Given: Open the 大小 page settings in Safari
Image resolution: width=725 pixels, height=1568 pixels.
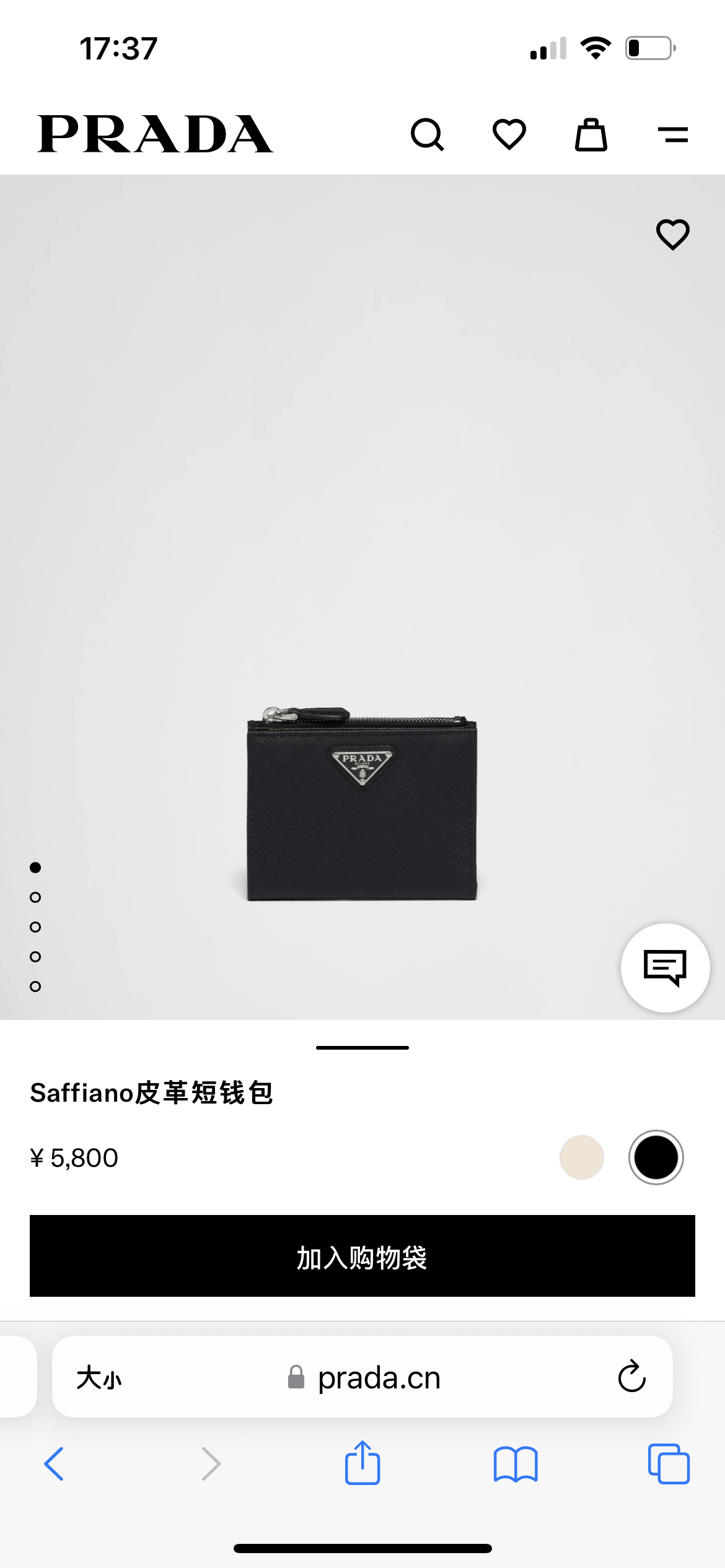Looking at the screenshot, I should (99, 1378).
